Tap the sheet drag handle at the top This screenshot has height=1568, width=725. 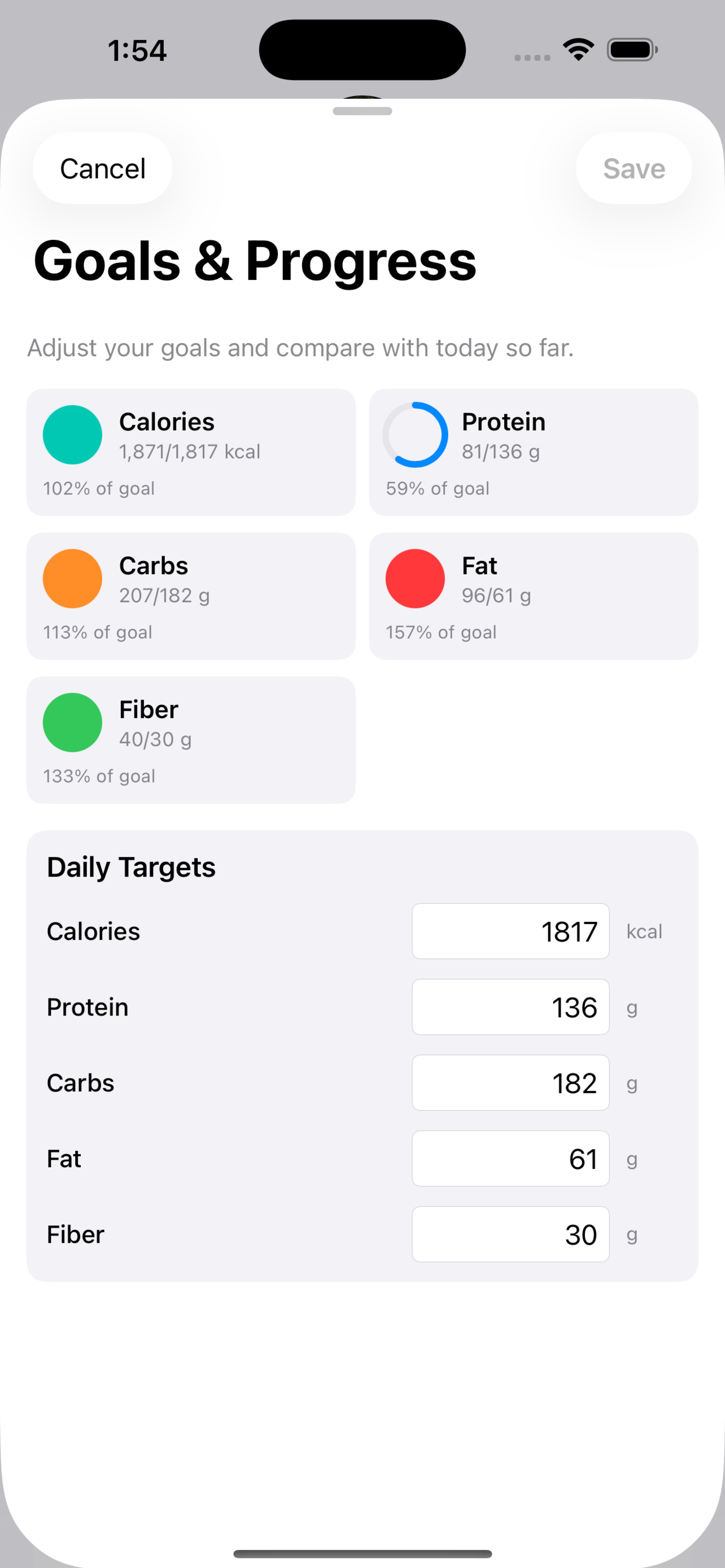coord(362,110)
